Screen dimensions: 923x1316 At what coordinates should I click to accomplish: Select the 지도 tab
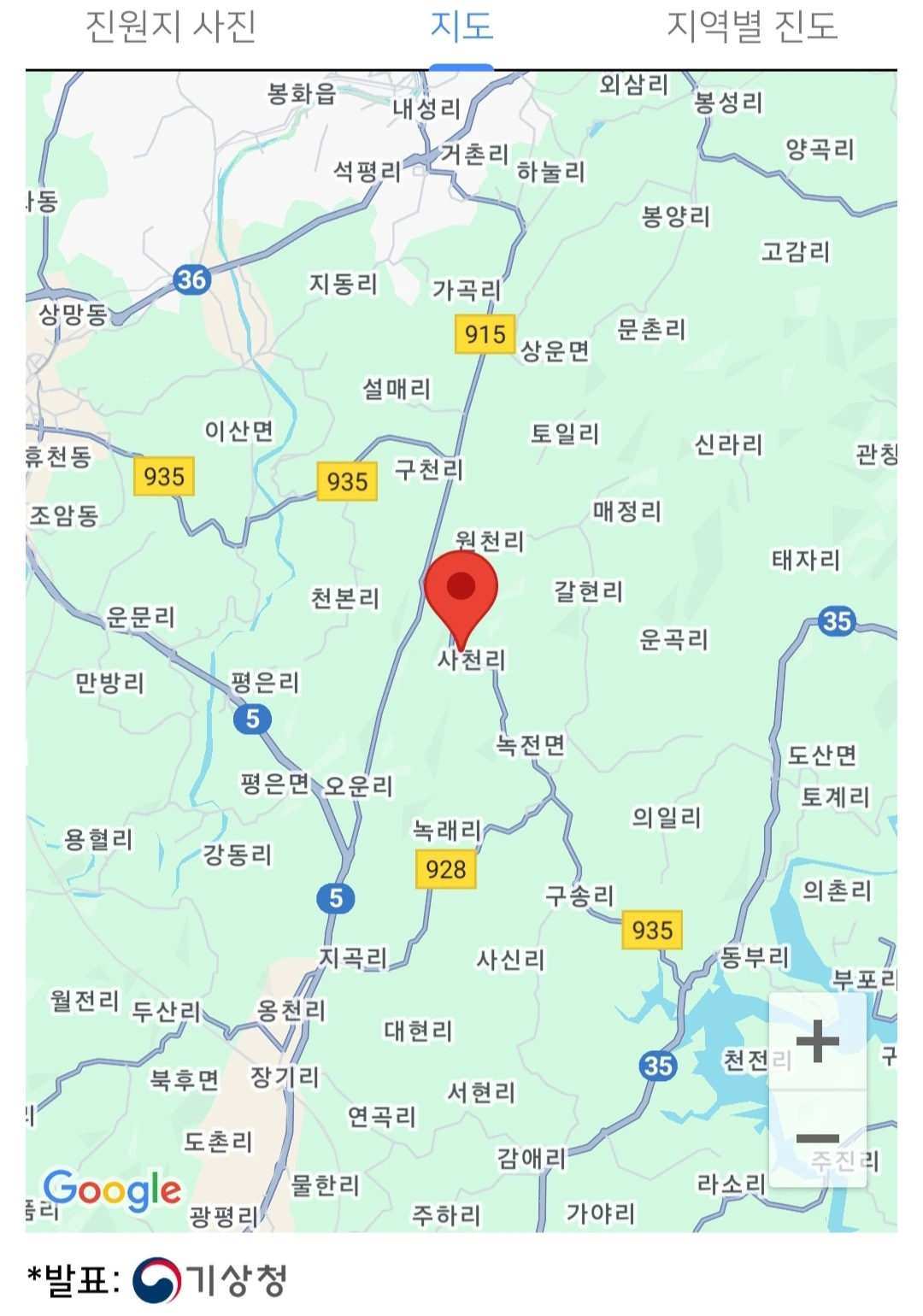click(x=461, y=27)
